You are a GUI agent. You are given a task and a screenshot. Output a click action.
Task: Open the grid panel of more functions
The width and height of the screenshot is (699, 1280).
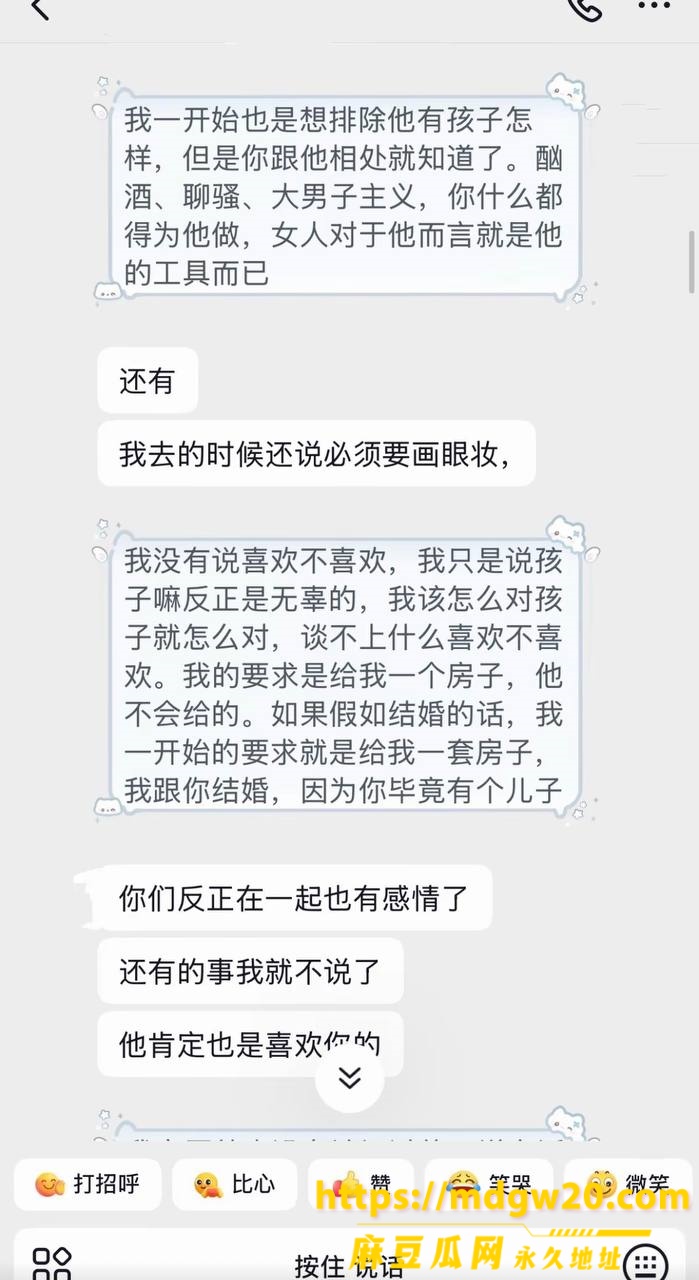(x=51, y=1263)
